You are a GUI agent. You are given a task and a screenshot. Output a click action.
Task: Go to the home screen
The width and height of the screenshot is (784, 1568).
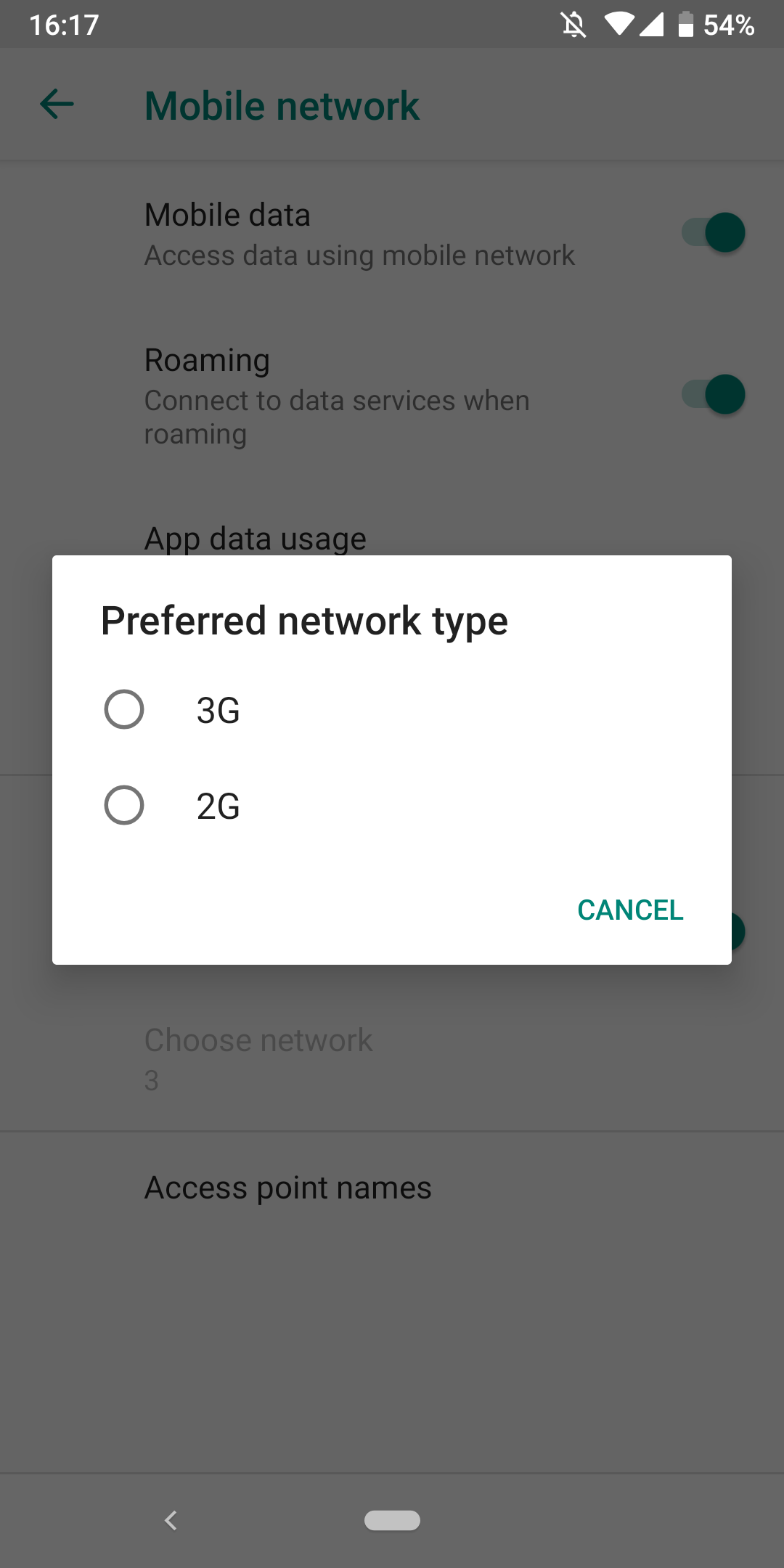click(392, 1520)
